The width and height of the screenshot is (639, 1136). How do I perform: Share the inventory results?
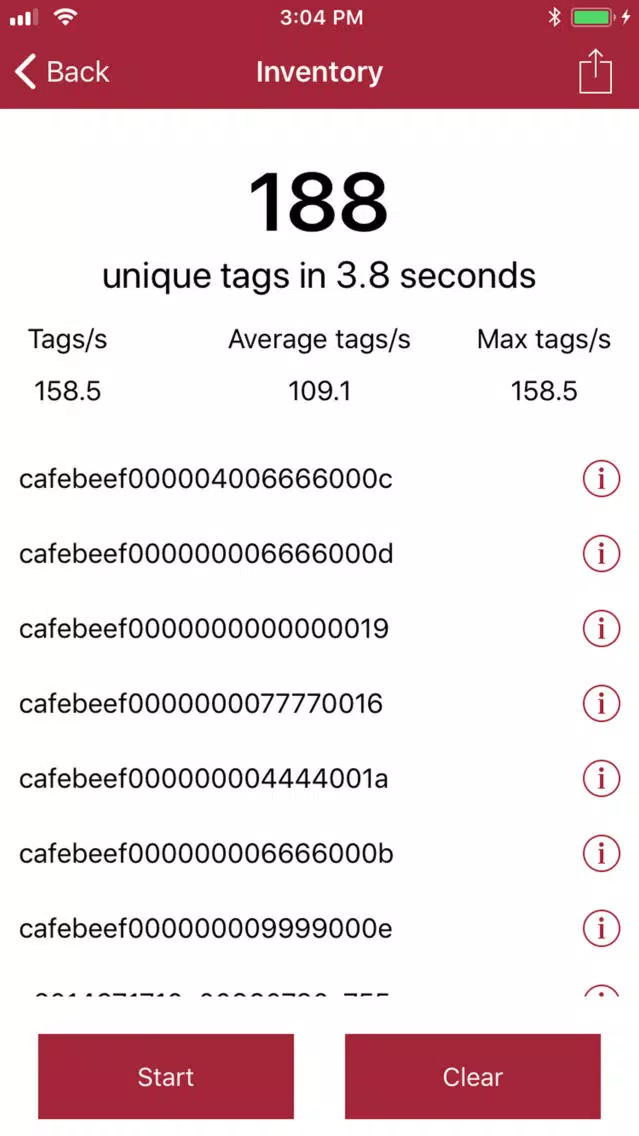tap(596, 71)
